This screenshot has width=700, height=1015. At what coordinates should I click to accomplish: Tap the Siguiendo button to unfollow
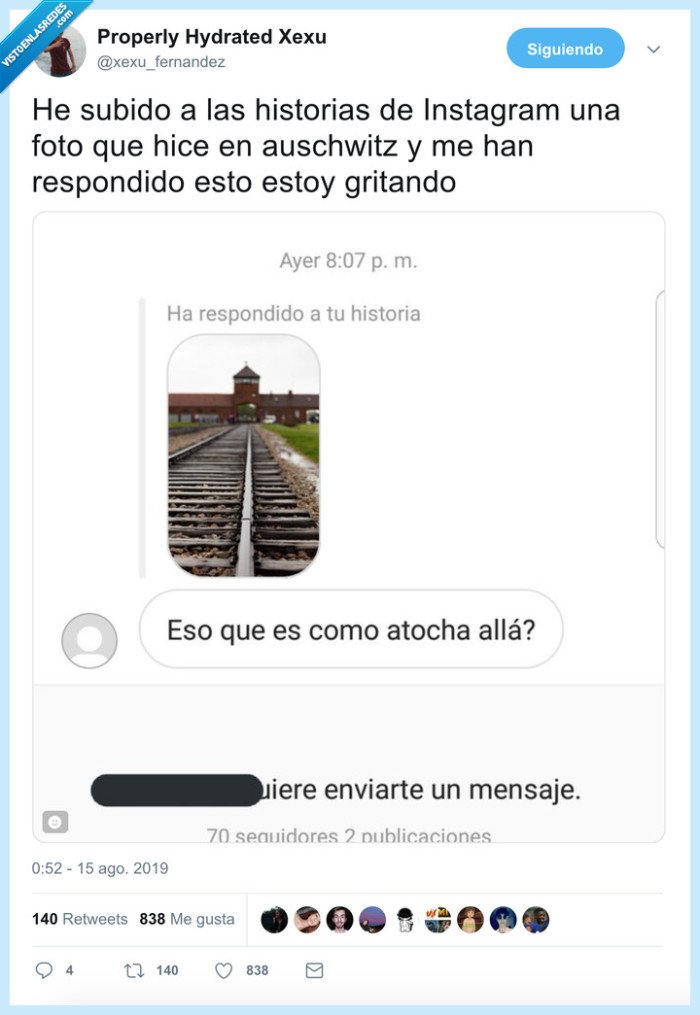(x=565, y=48)
